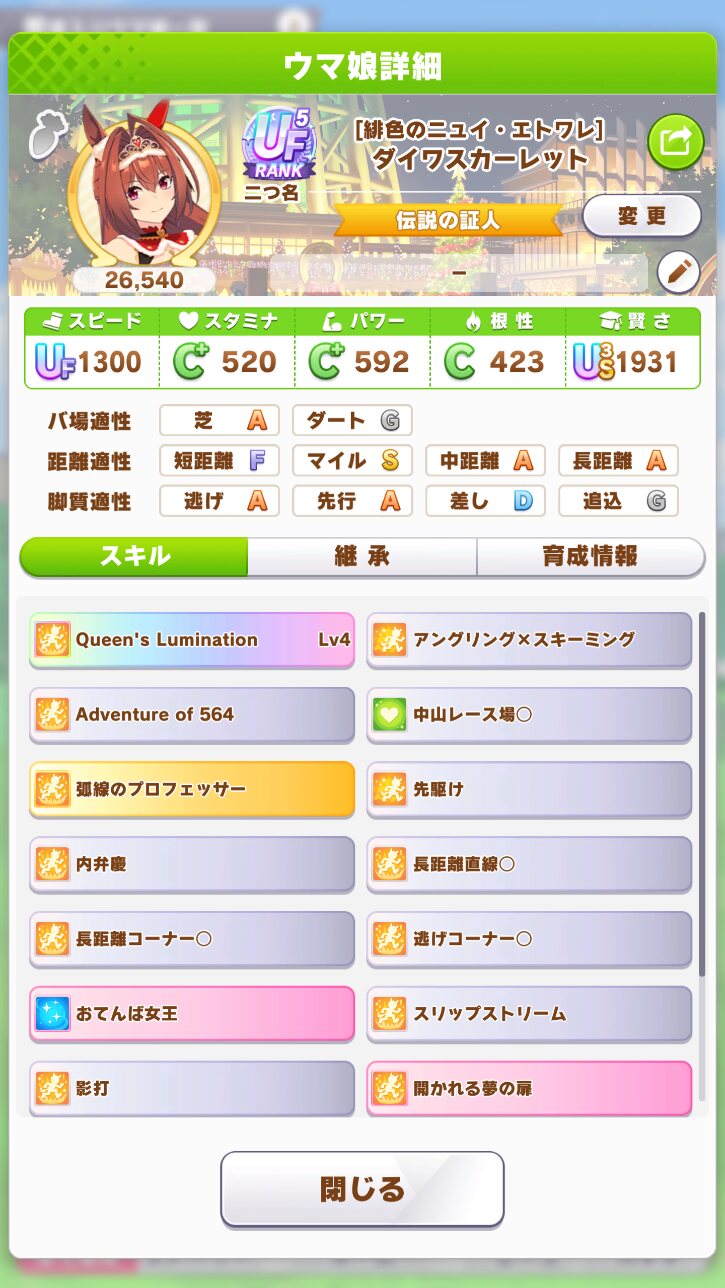Show the スリップストリーム skill details
This screenshot has height=1288, width=725.
529,1014
